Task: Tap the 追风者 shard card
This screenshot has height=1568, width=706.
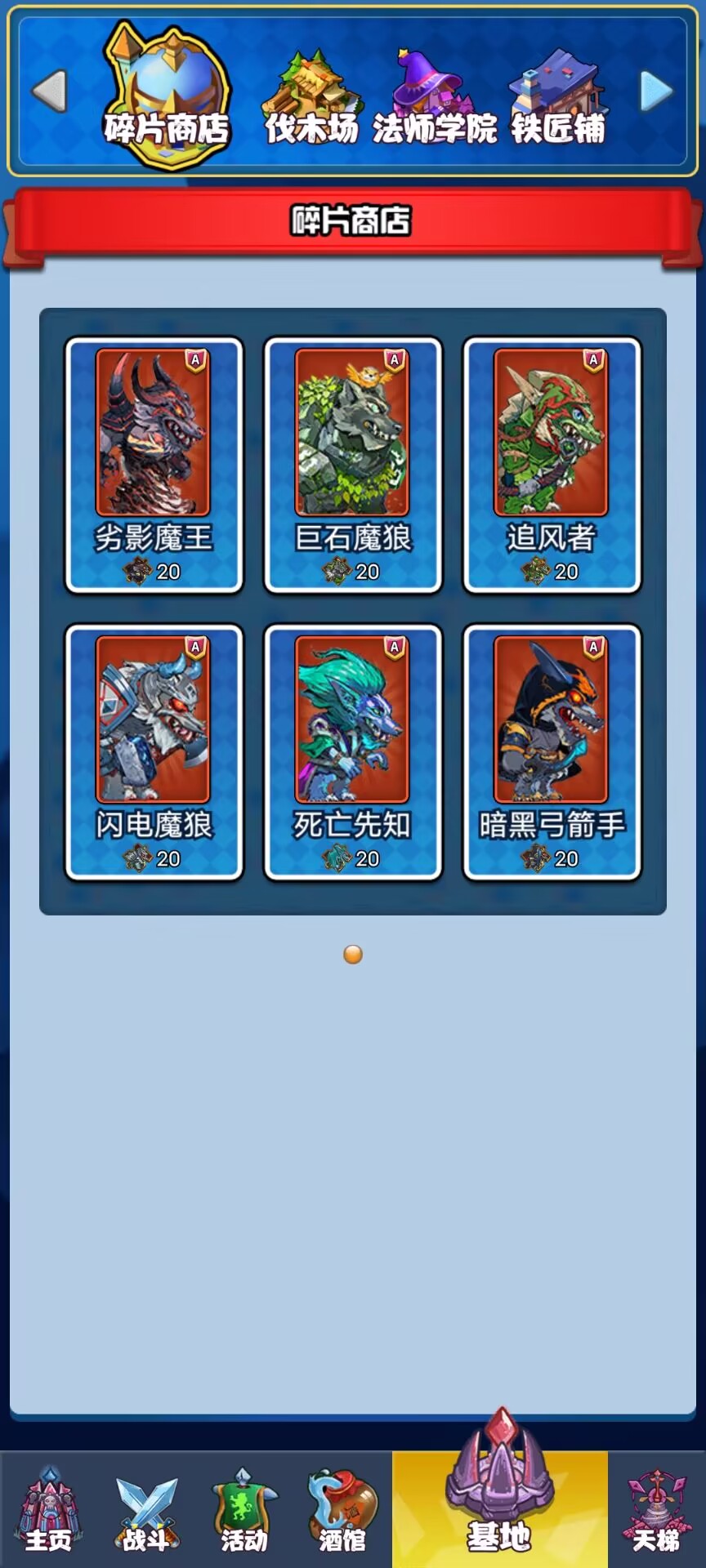Action: click(x=552, y=465)
